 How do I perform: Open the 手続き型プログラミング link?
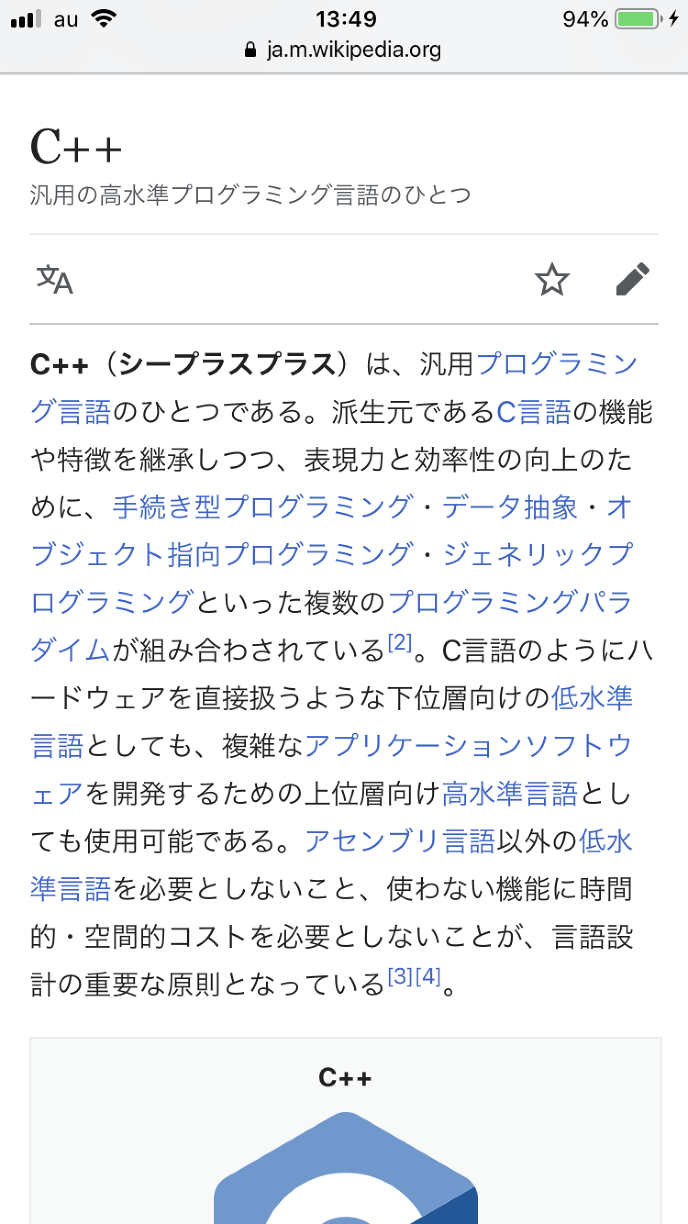261,507
